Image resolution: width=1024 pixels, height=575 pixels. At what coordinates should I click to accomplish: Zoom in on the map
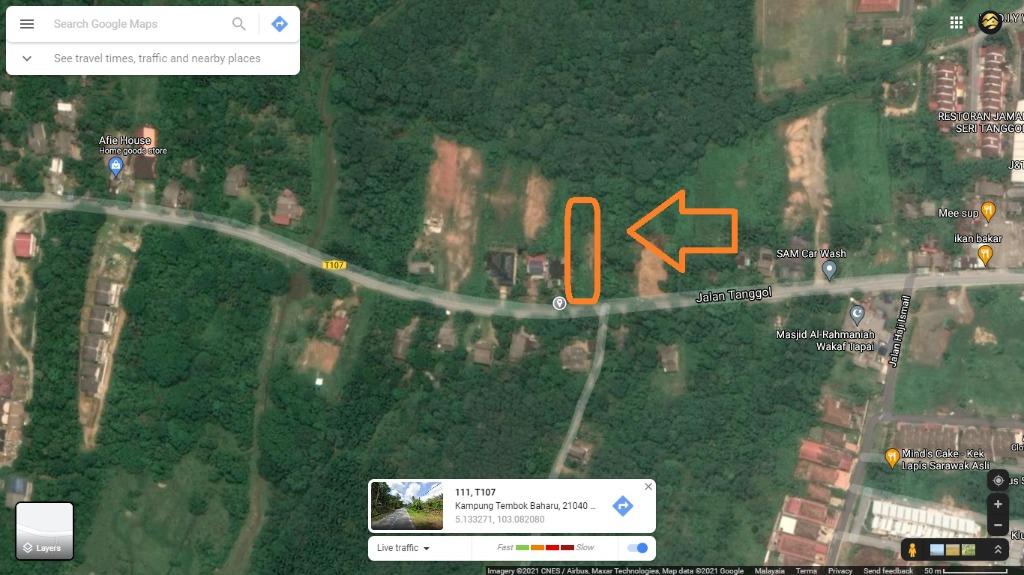[x=998, y=505]
